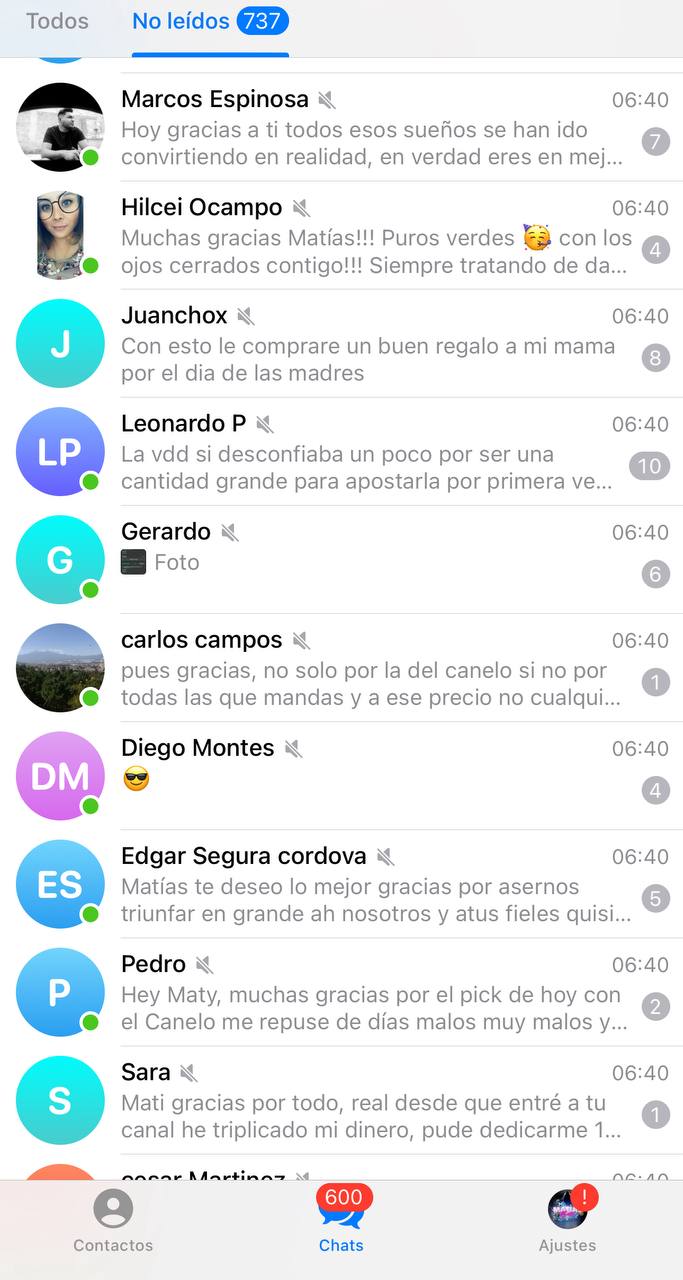Go to the Contactos tab
The image size is (683, 1280).
click(x=113, y=1221)
